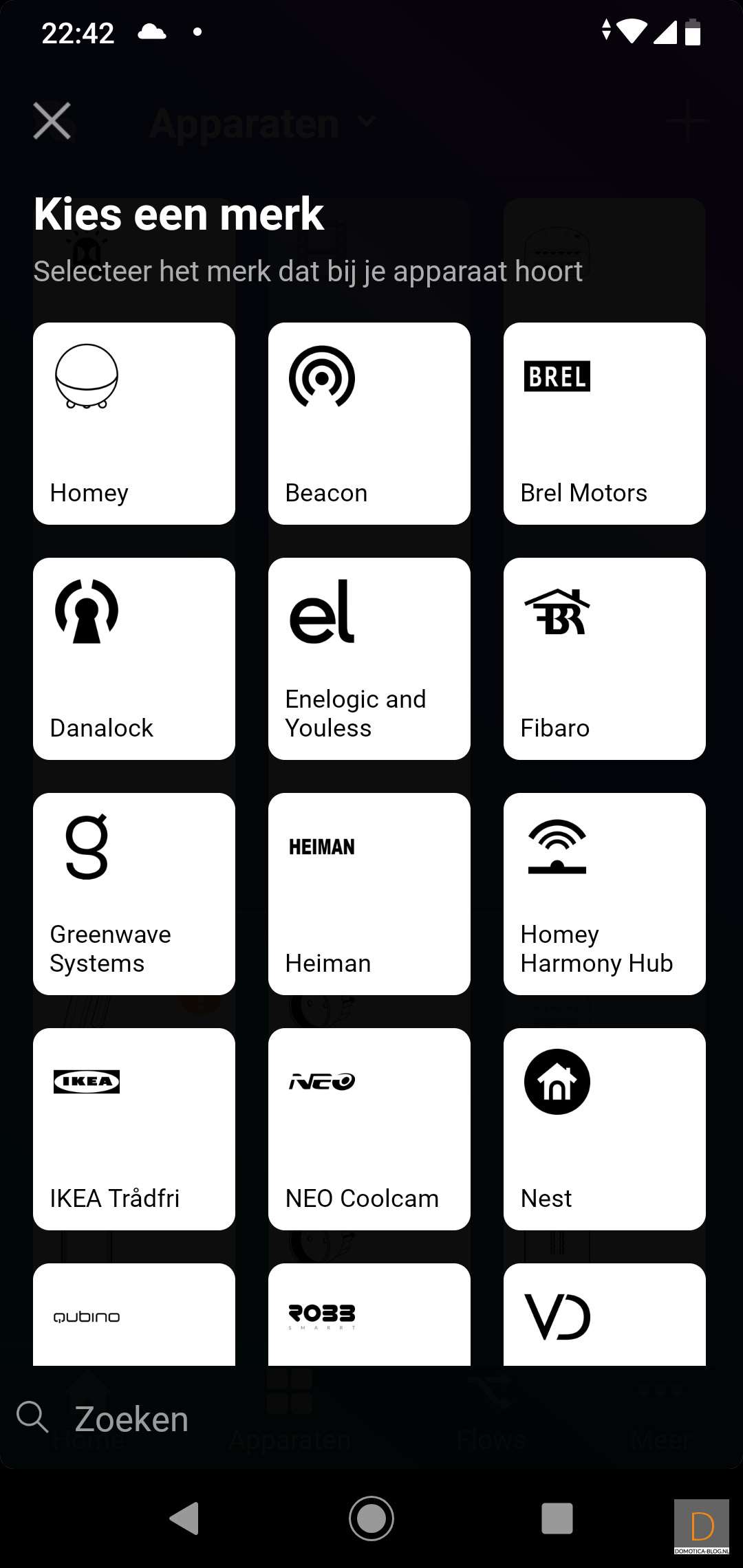Image resolution: width=743 pixels, height=1568 pixels.
Task: Choose the NEO Coolcam brand
Action: (x=369, y=1129)
